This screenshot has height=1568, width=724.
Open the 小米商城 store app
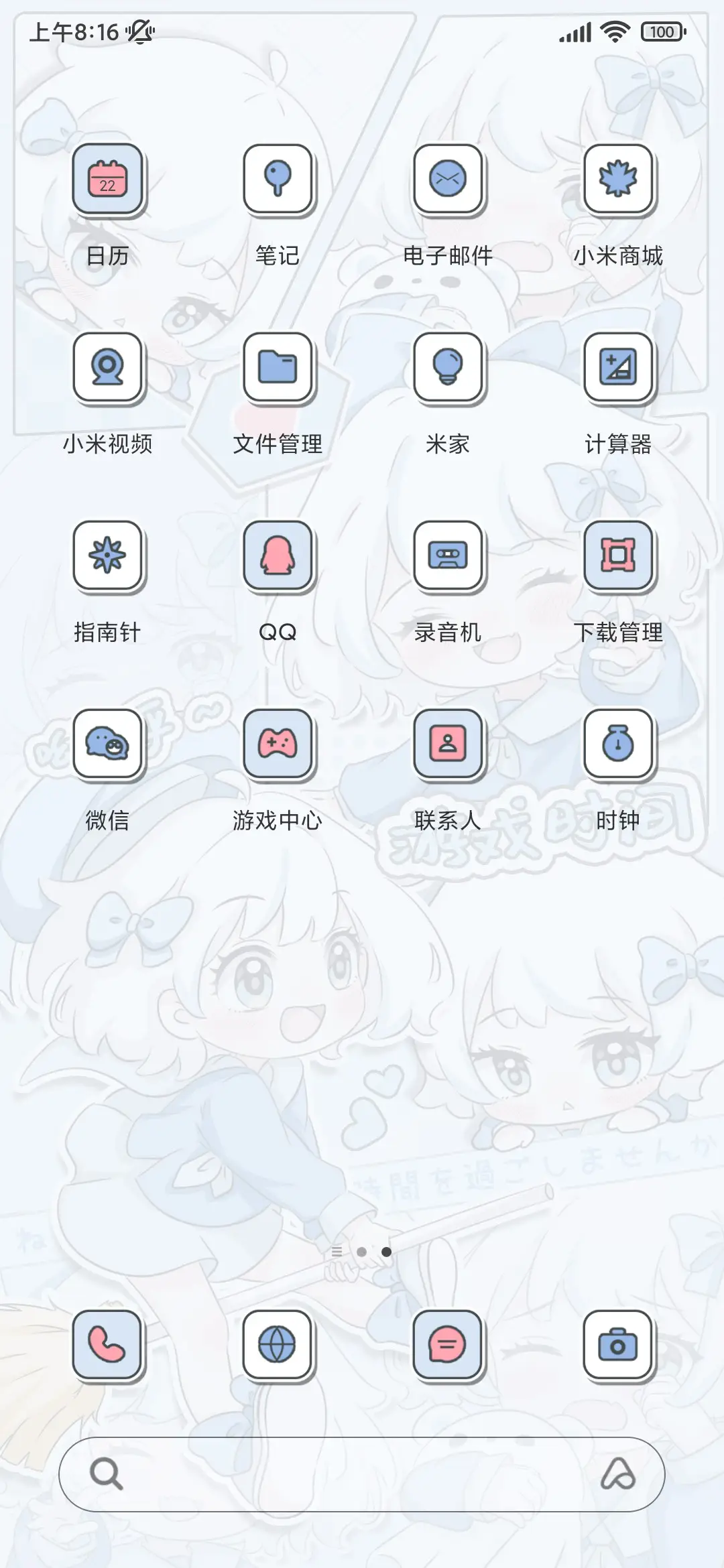617,181
